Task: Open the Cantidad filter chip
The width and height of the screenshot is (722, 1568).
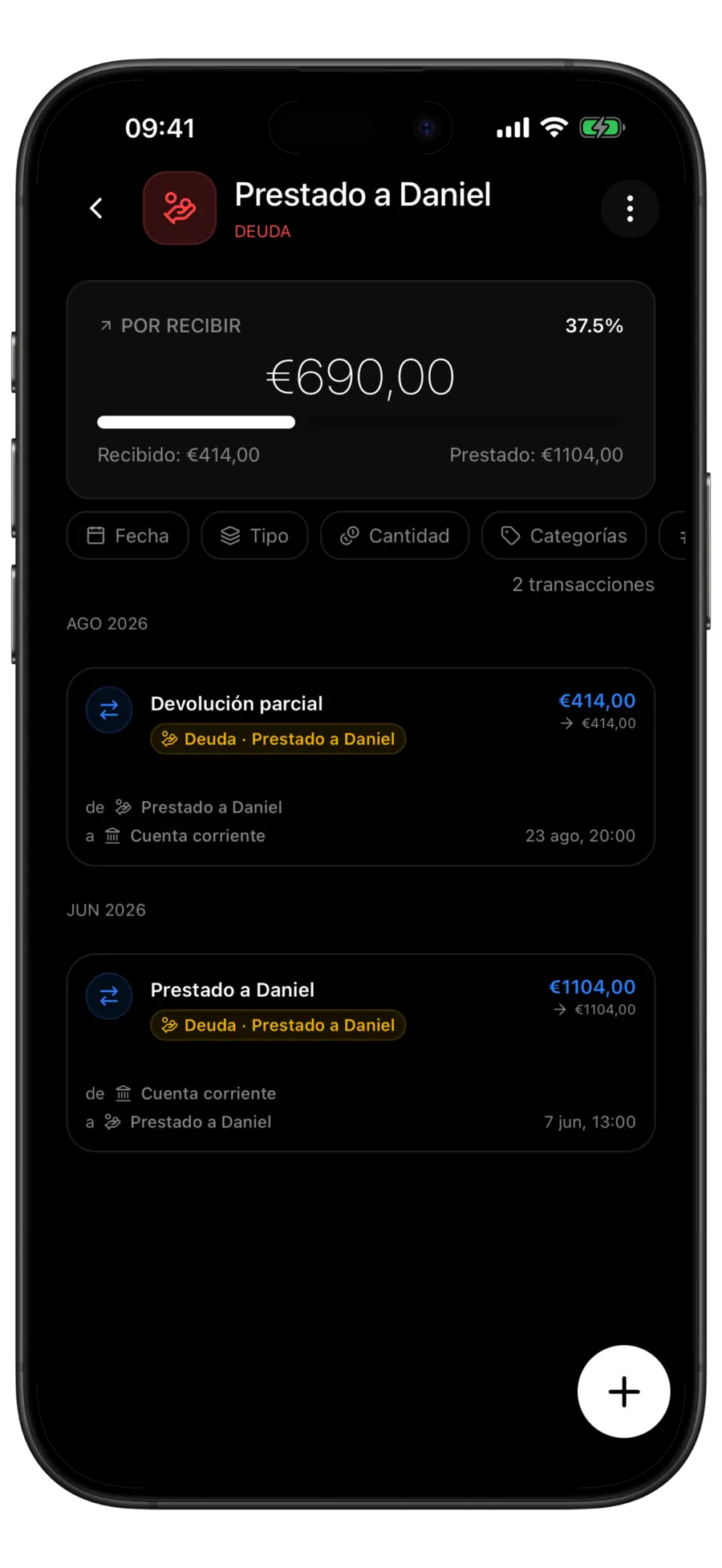Action: pos(395,536)
